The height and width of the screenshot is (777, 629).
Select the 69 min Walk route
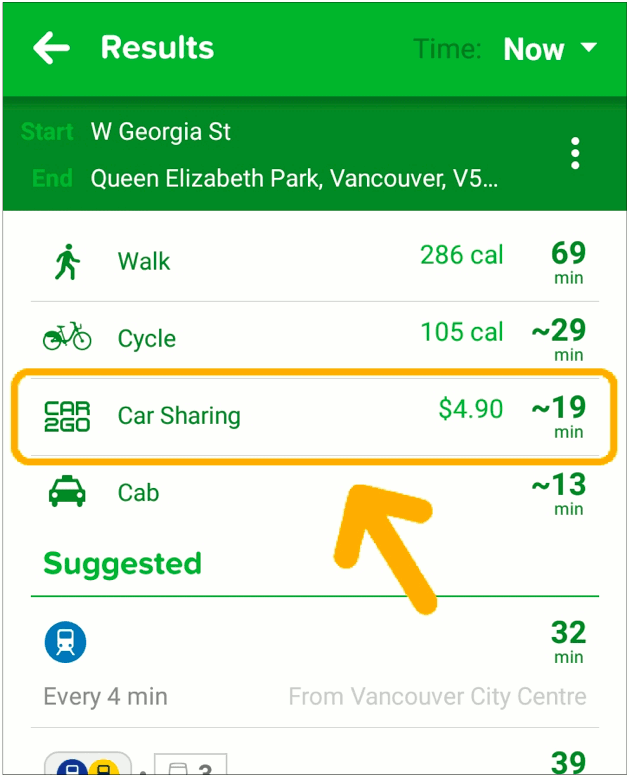pos(314,262)
